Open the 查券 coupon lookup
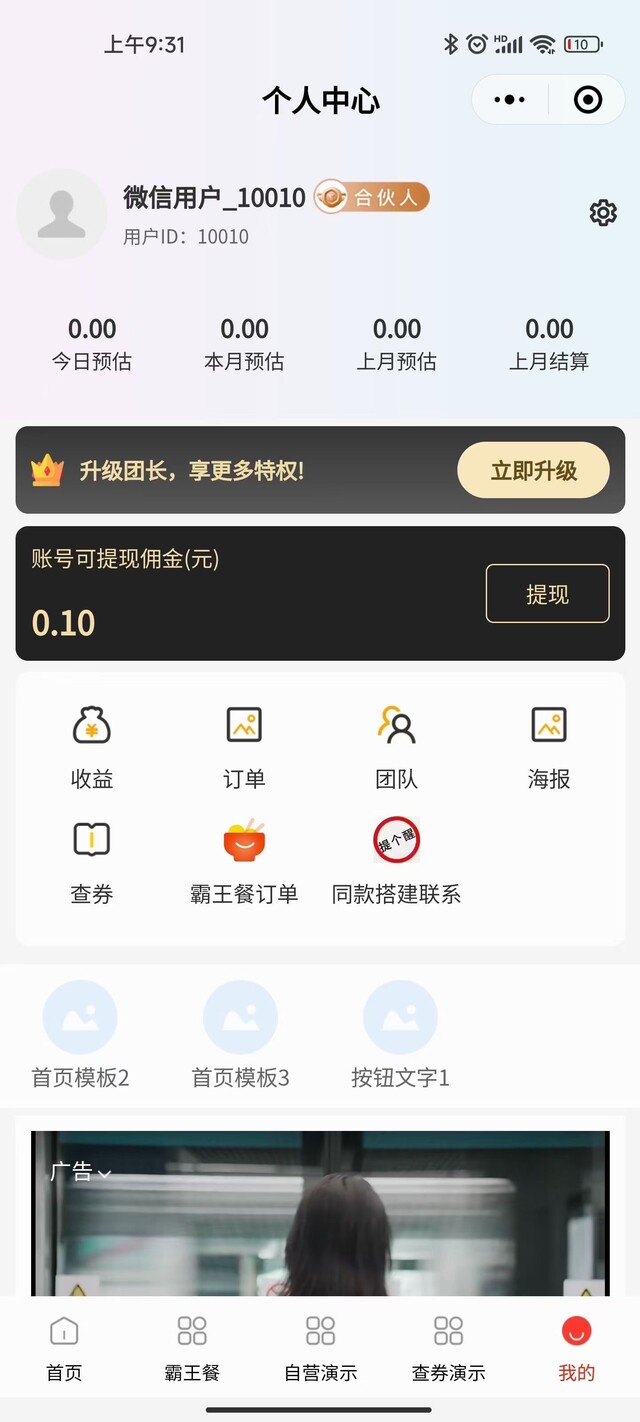 pyautogui.click(x=92, y=860)
